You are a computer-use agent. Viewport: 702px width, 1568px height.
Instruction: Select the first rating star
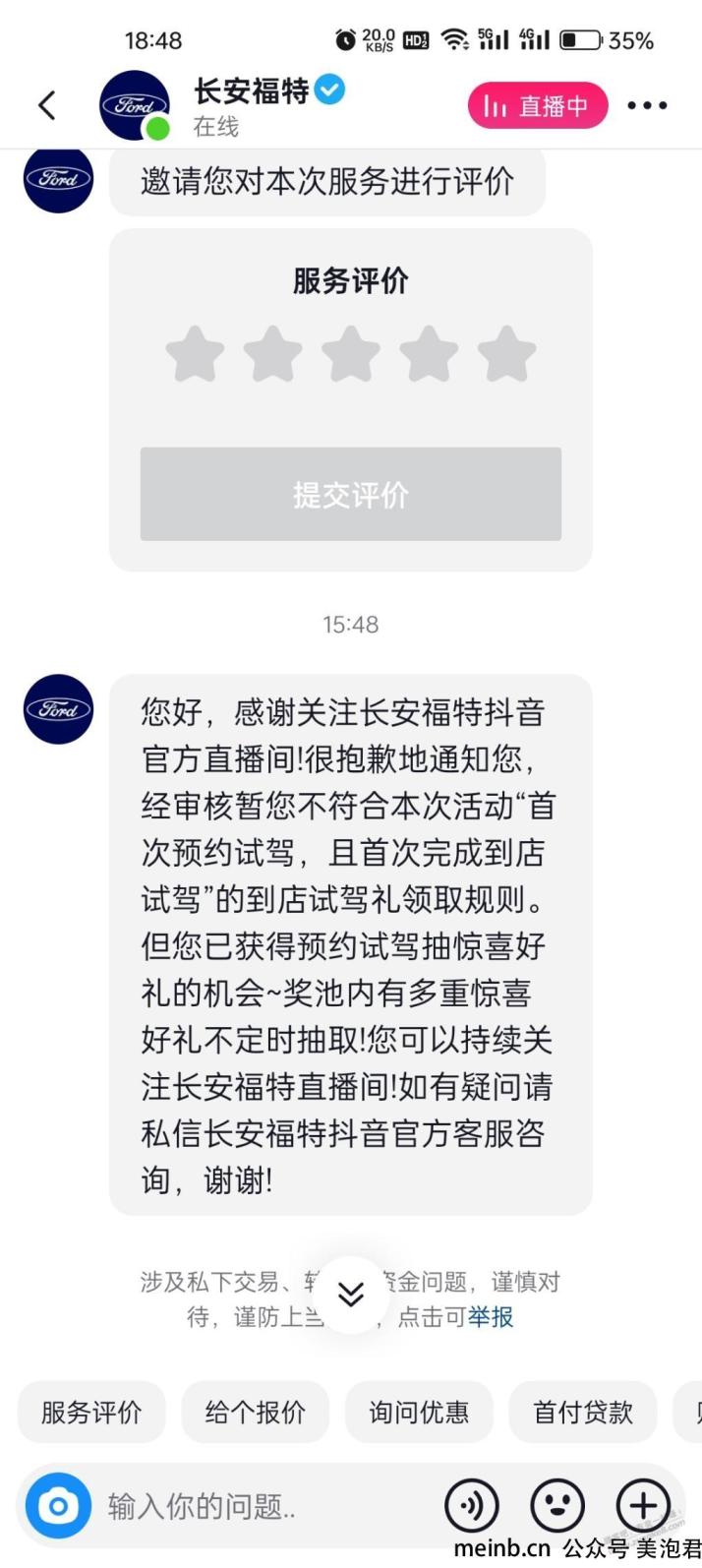(x=195, y=354)
